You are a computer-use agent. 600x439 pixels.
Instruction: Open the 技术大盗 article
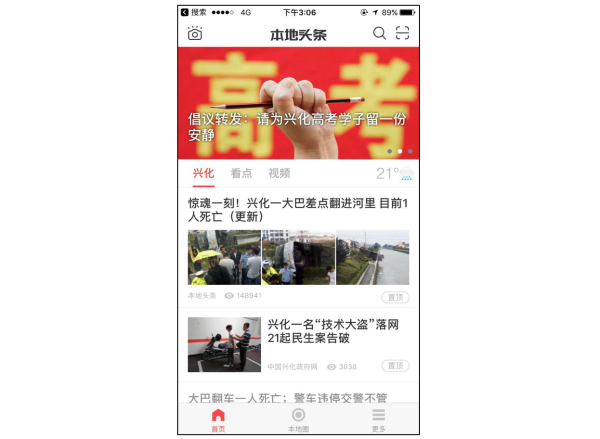click(334, 332)
